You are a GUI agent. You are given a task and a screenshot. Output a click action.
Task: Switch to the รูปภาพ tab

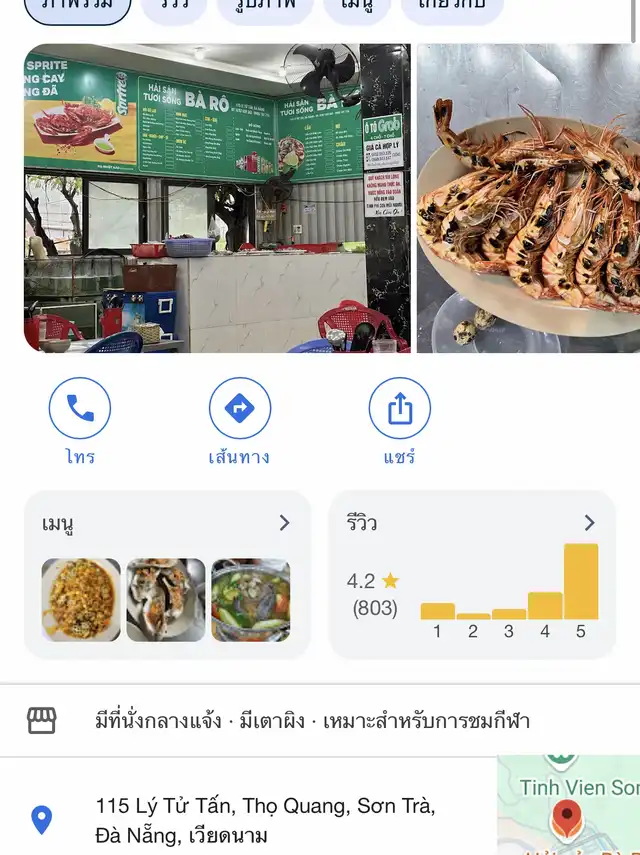coord(265,6)
